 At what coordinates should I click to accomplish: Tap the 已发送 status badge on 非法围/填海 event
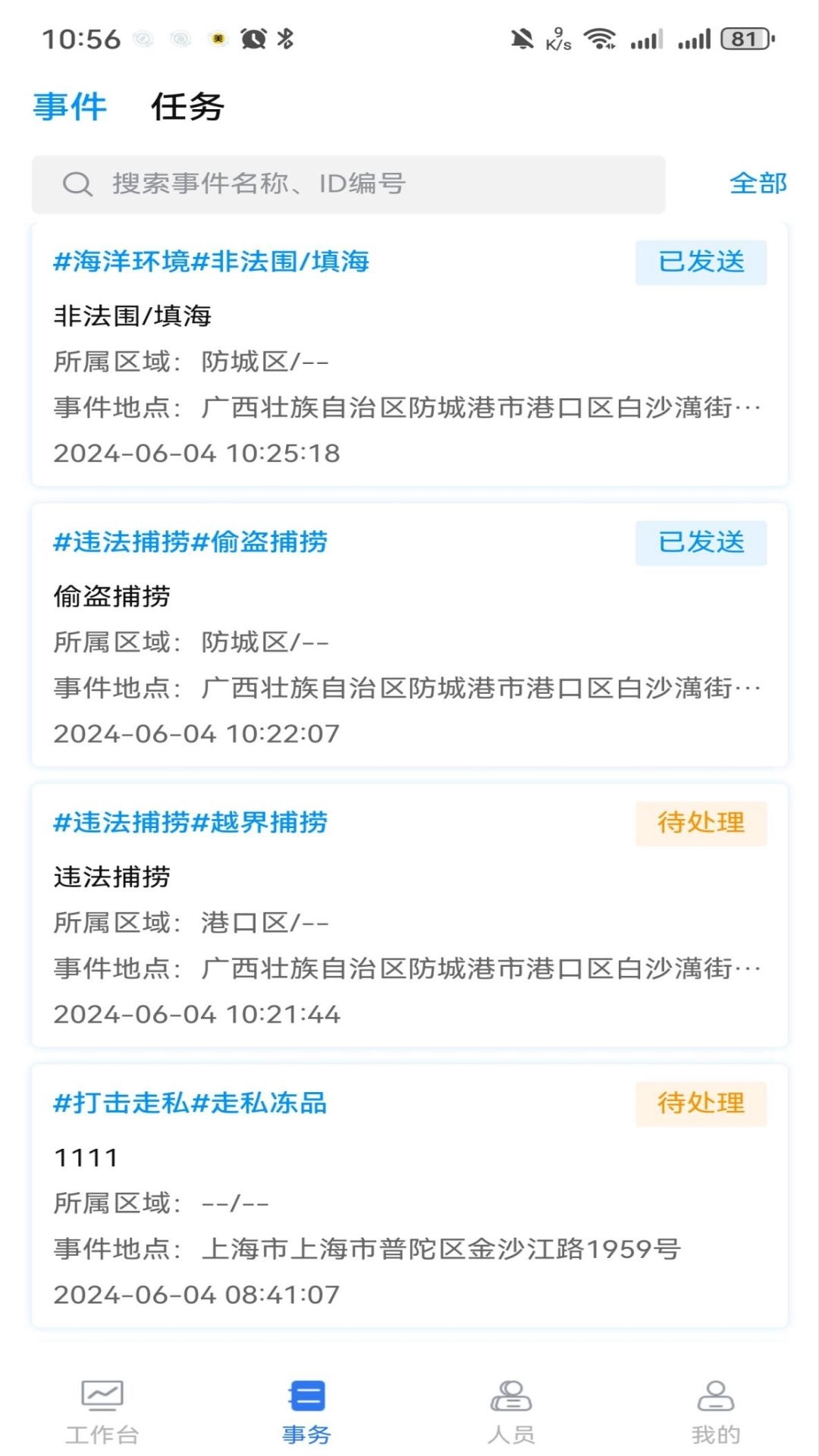pos(701,262)
